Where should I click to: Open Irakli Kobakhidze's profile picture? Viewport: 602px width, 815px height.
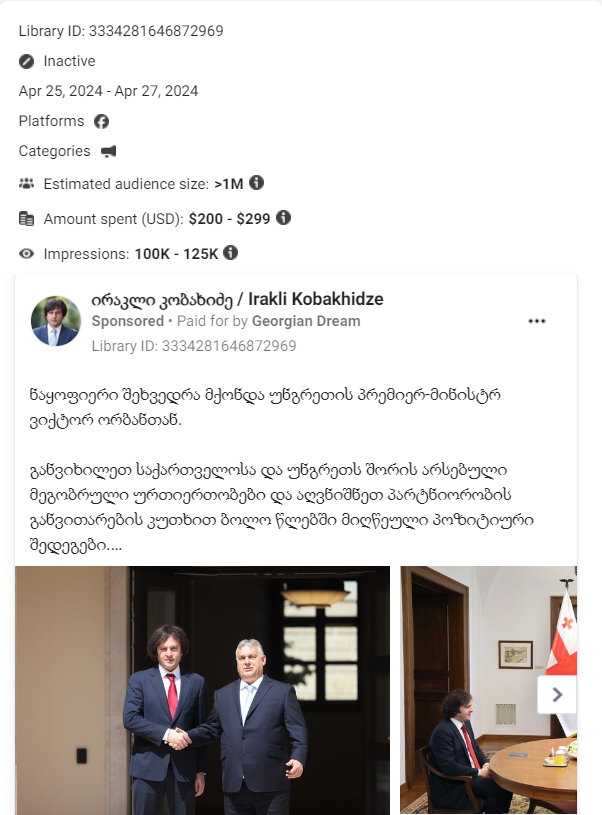pos(55,321)
